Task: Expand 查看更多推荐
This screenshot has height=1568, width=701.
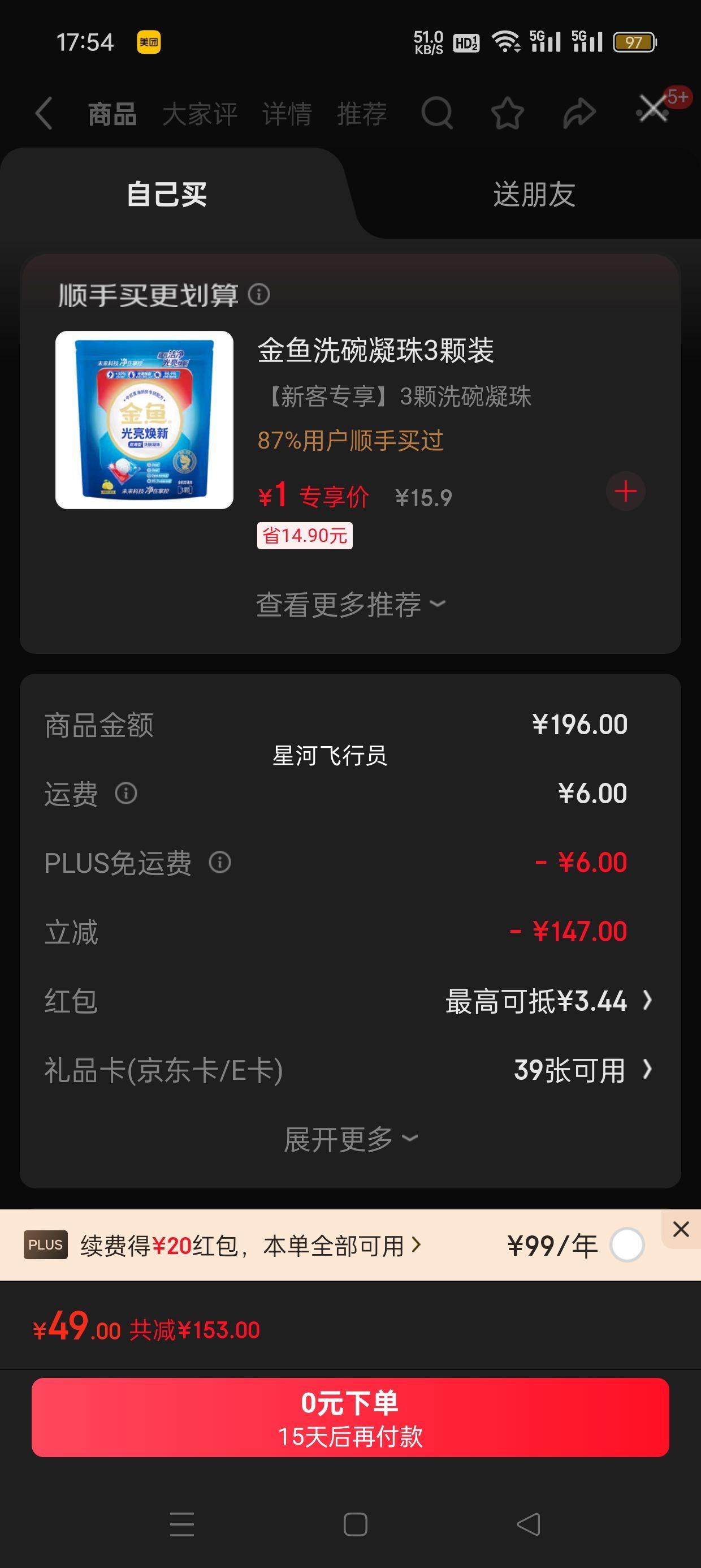Action: tap(350, 605)
